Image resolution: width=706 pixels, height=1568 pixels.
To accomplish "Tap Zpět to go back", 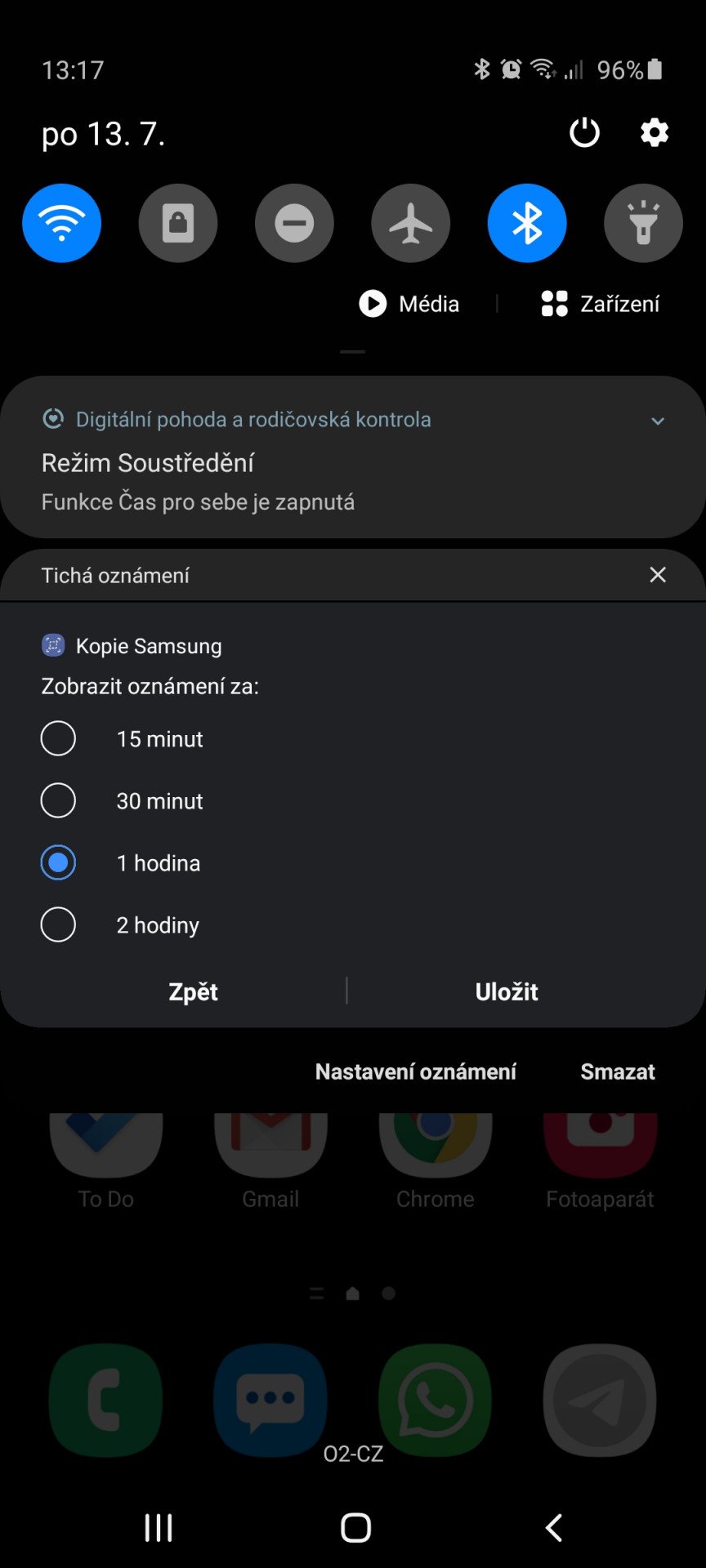I will point(193,991).
